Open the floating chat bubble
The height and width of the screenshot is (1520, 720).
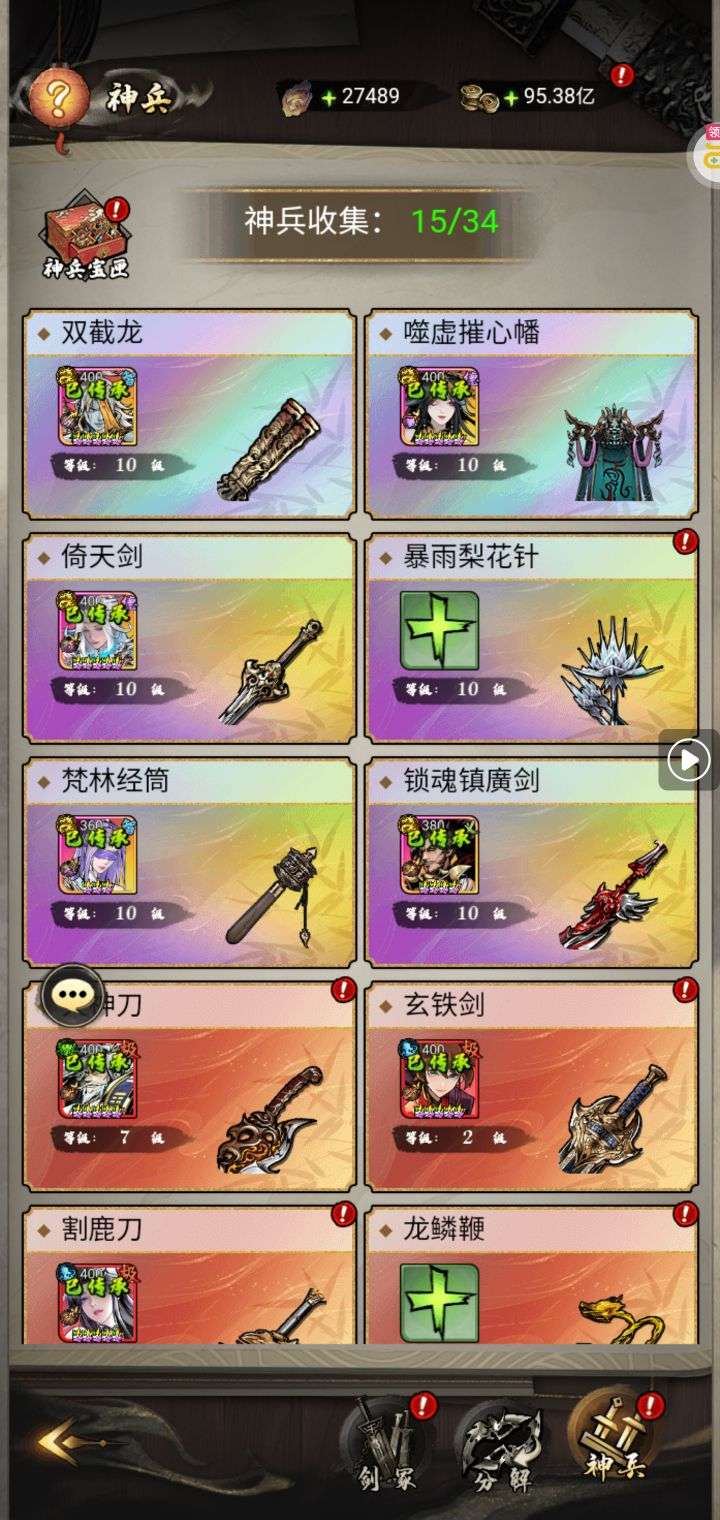click(x=72, y=994)
